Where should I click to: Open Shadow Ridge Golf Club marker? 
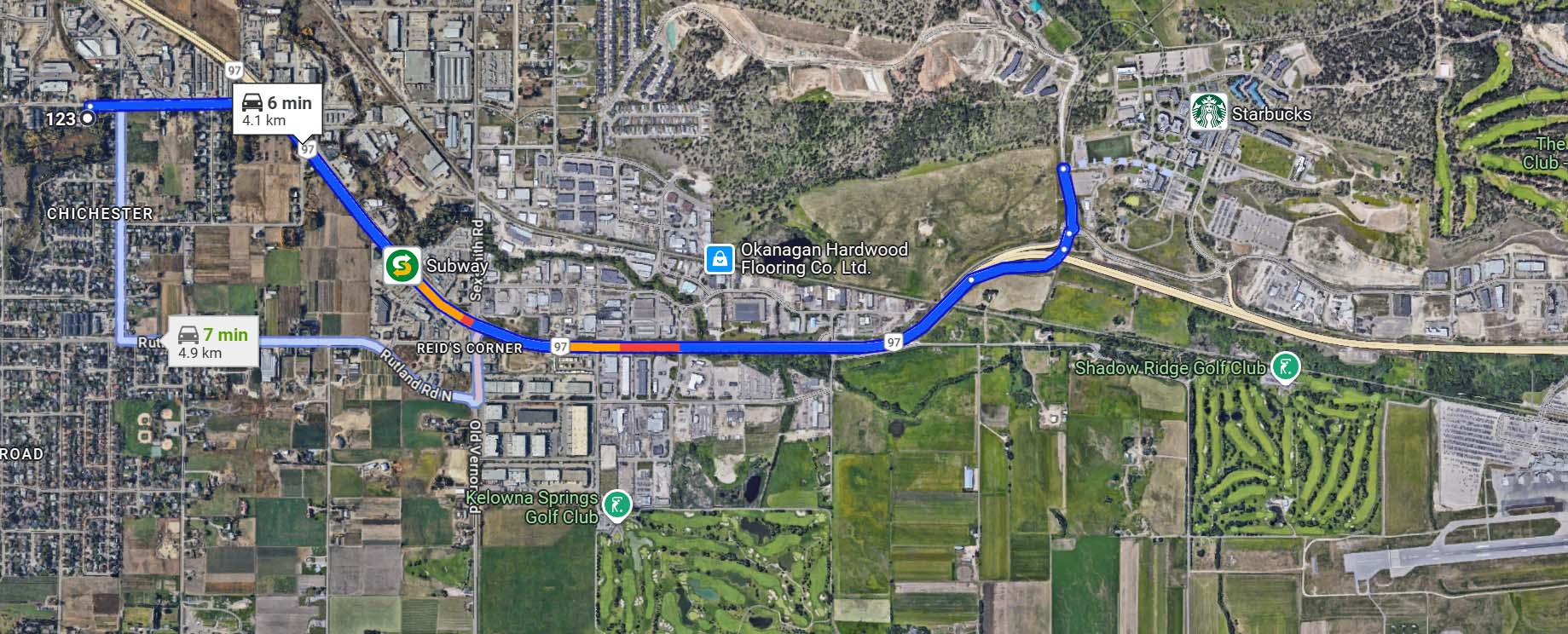click(1284, 367)
